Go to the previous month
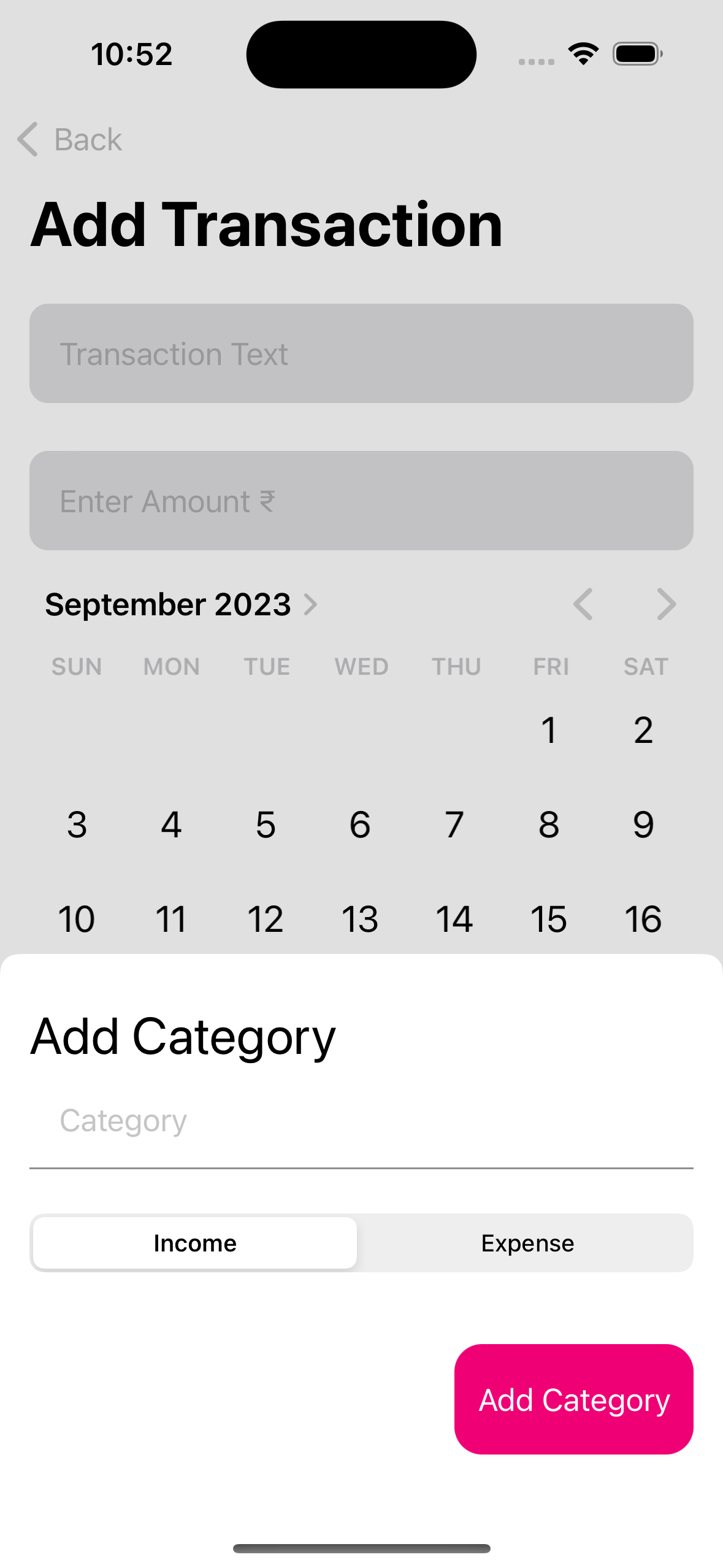 [x=583, y=605]
